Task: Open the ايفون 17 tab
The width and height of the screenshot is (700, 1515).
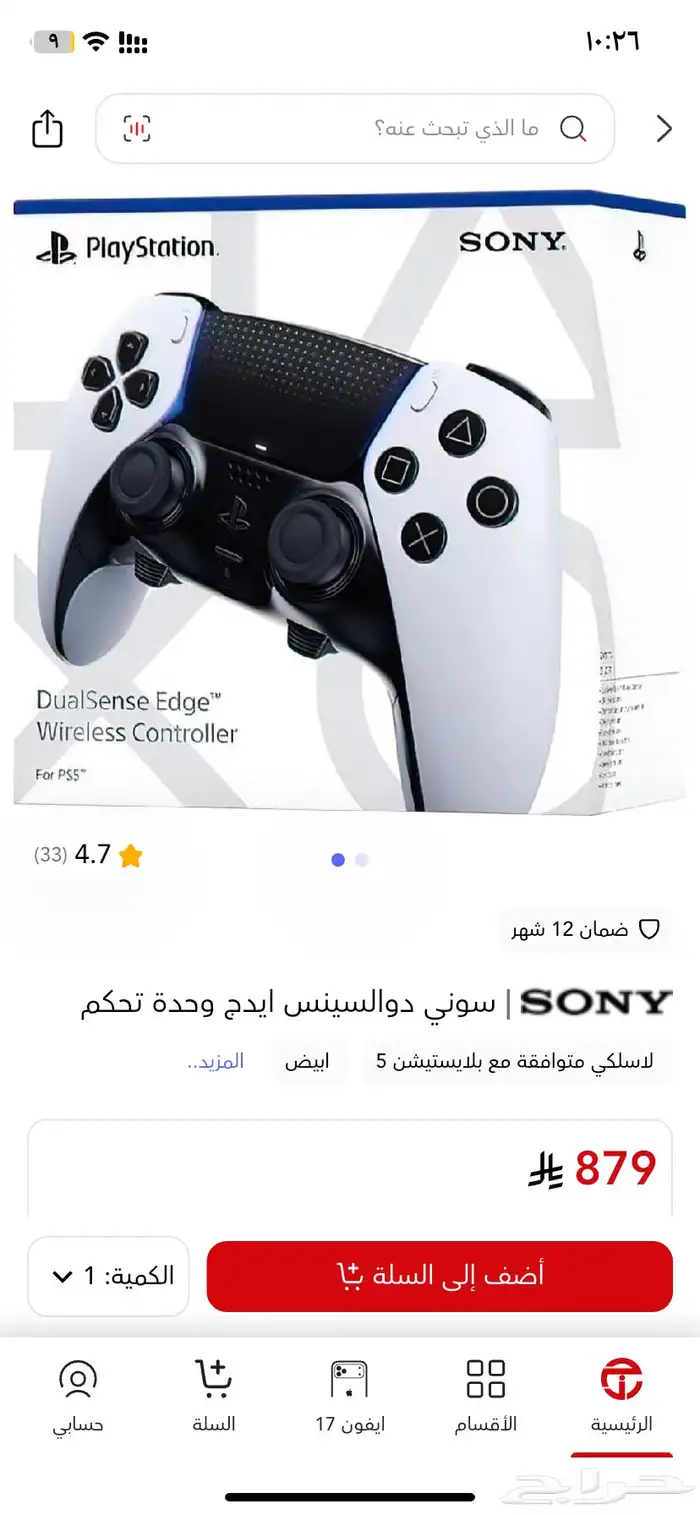Action: coord(350,1395)
